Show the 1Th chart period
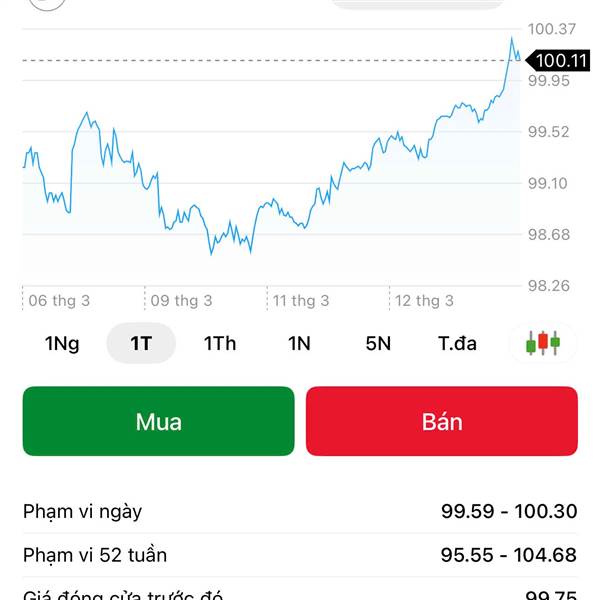 tap(220, 344)
